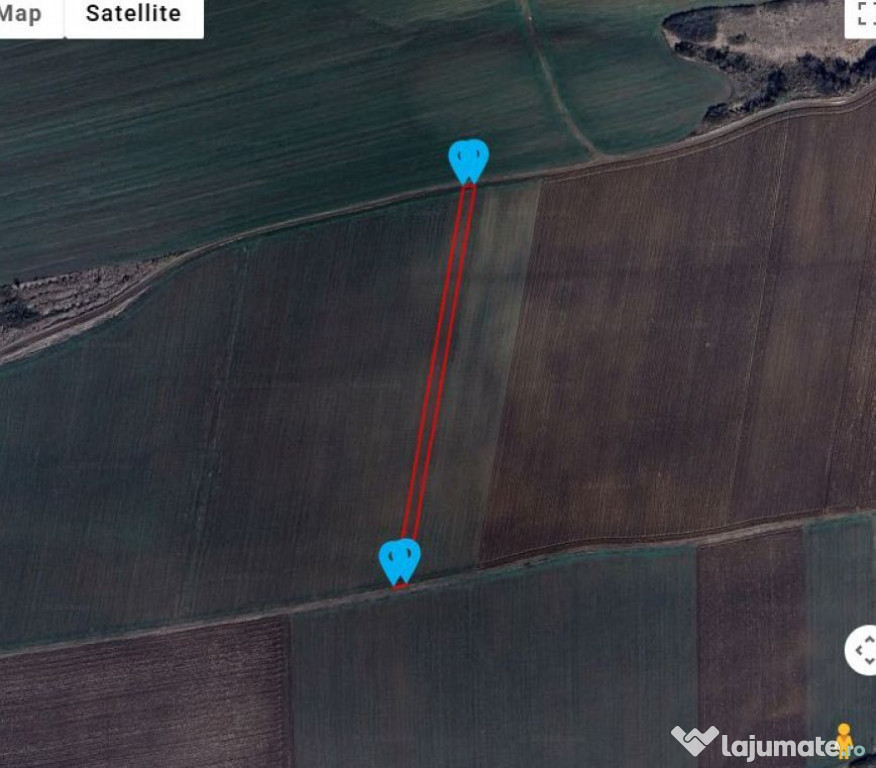
Task: Toggle fullscreen map view
Action: (863, 14)
